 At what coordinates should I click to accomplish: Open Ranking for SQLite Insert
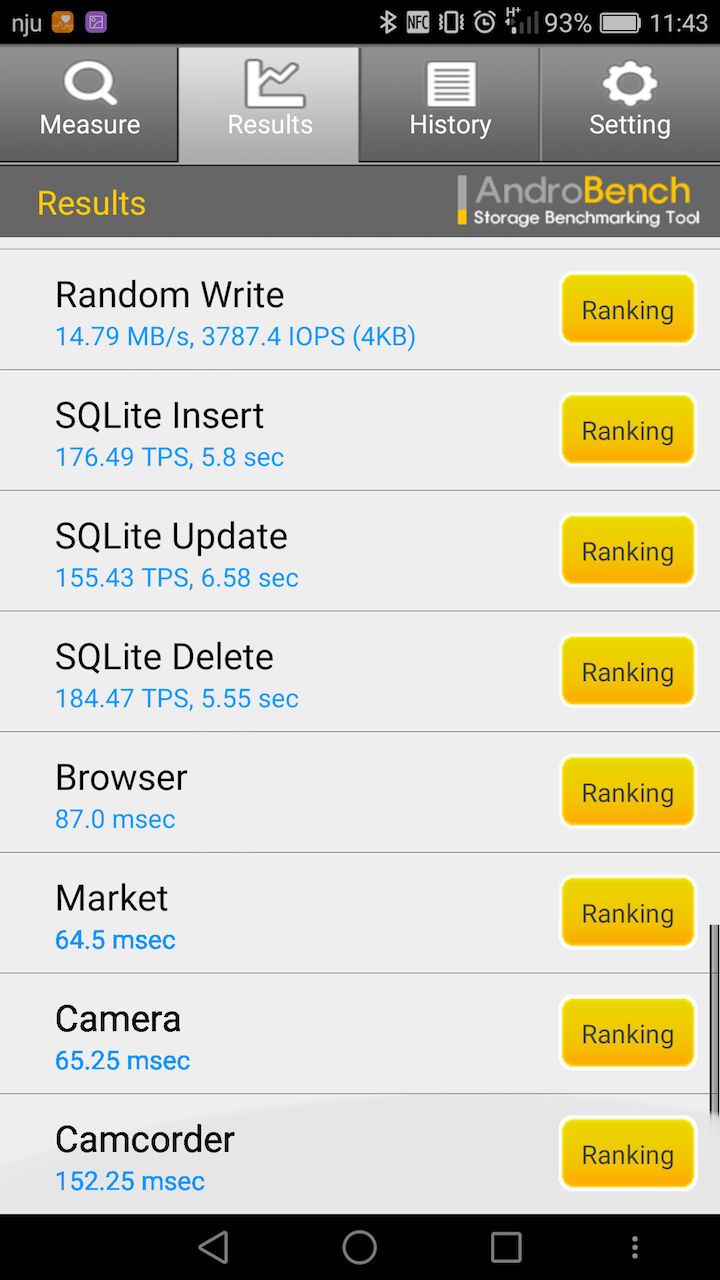pyautogui.click(x=628, y=431)
